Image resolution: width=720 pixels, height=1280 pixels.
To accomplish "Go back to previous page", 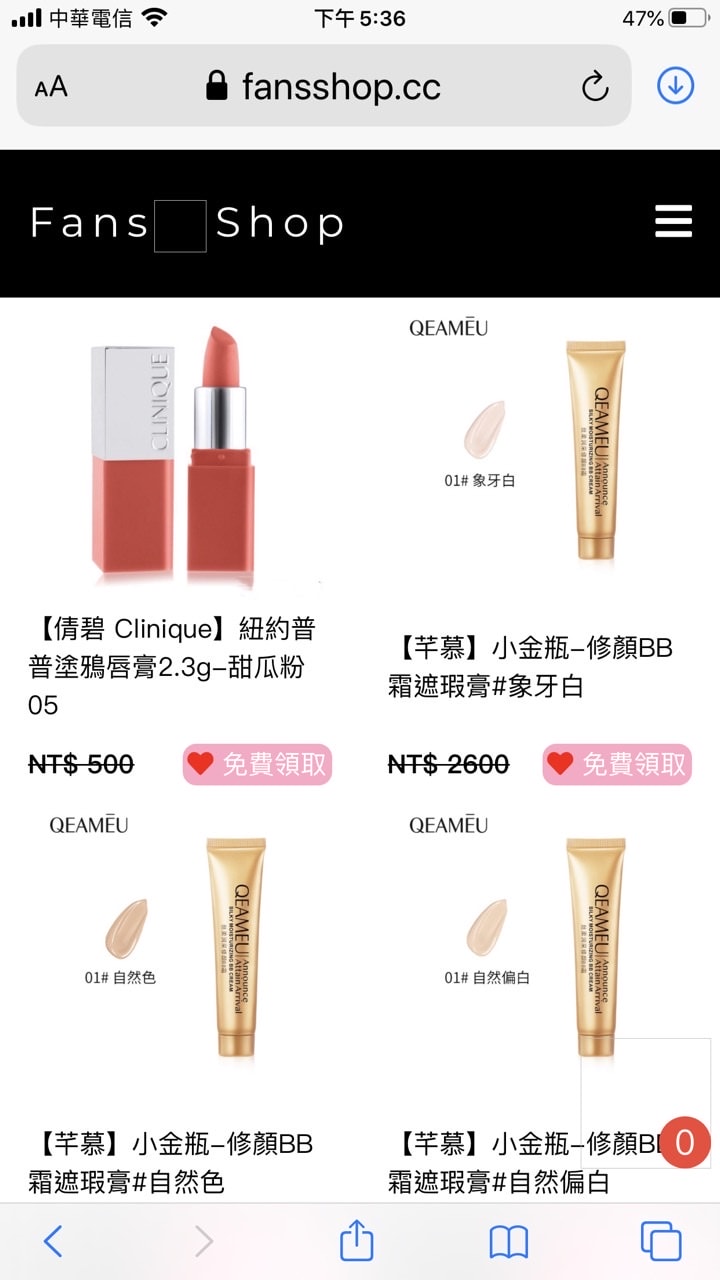I will point(53,1242).
